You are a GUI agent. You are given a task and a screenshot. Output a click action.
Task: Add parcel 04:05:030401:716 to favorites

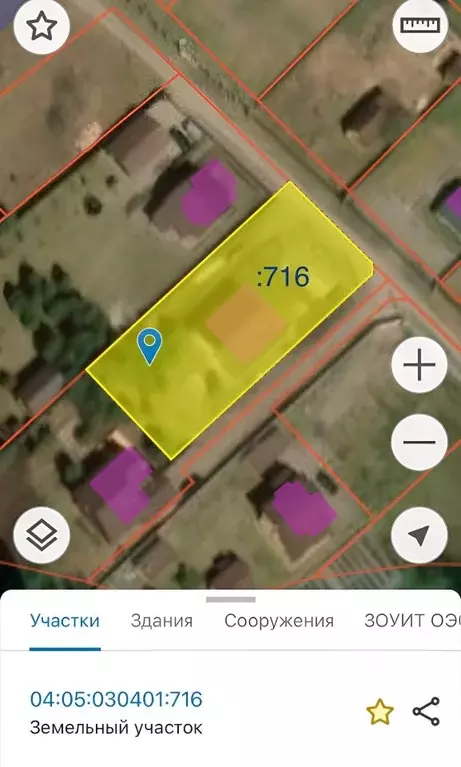point(380,712)
